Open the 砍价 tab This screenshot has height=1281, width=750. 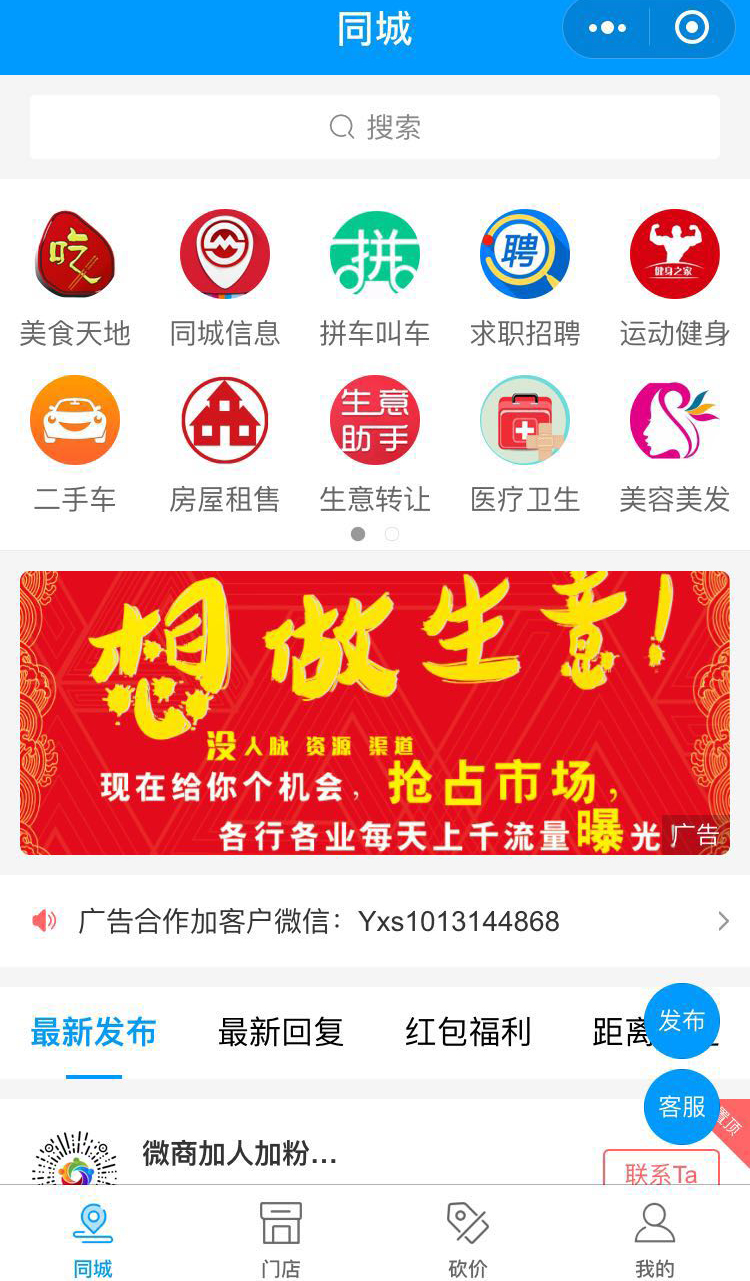(467, 1238)
